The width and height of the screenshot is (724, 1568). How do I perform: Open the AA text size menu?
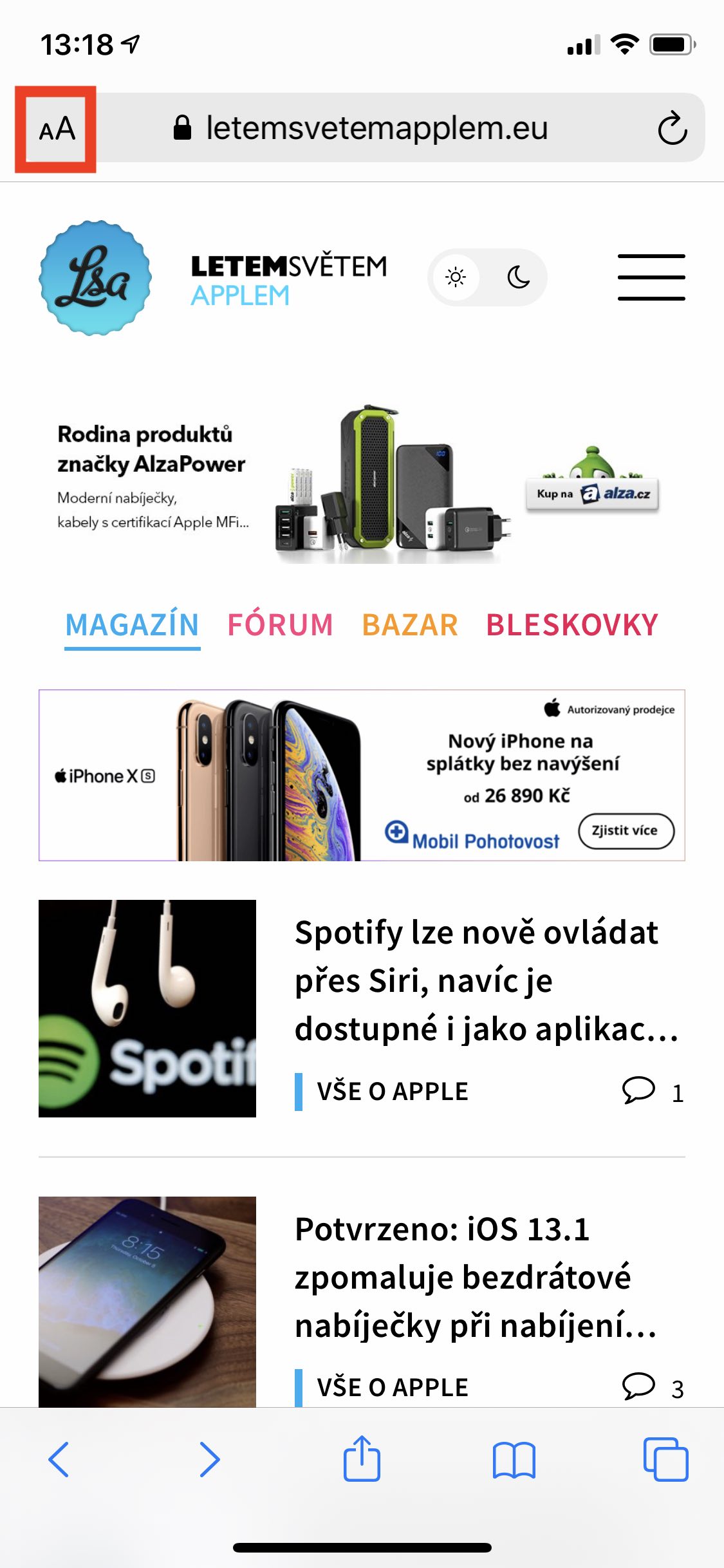[57, 129]
